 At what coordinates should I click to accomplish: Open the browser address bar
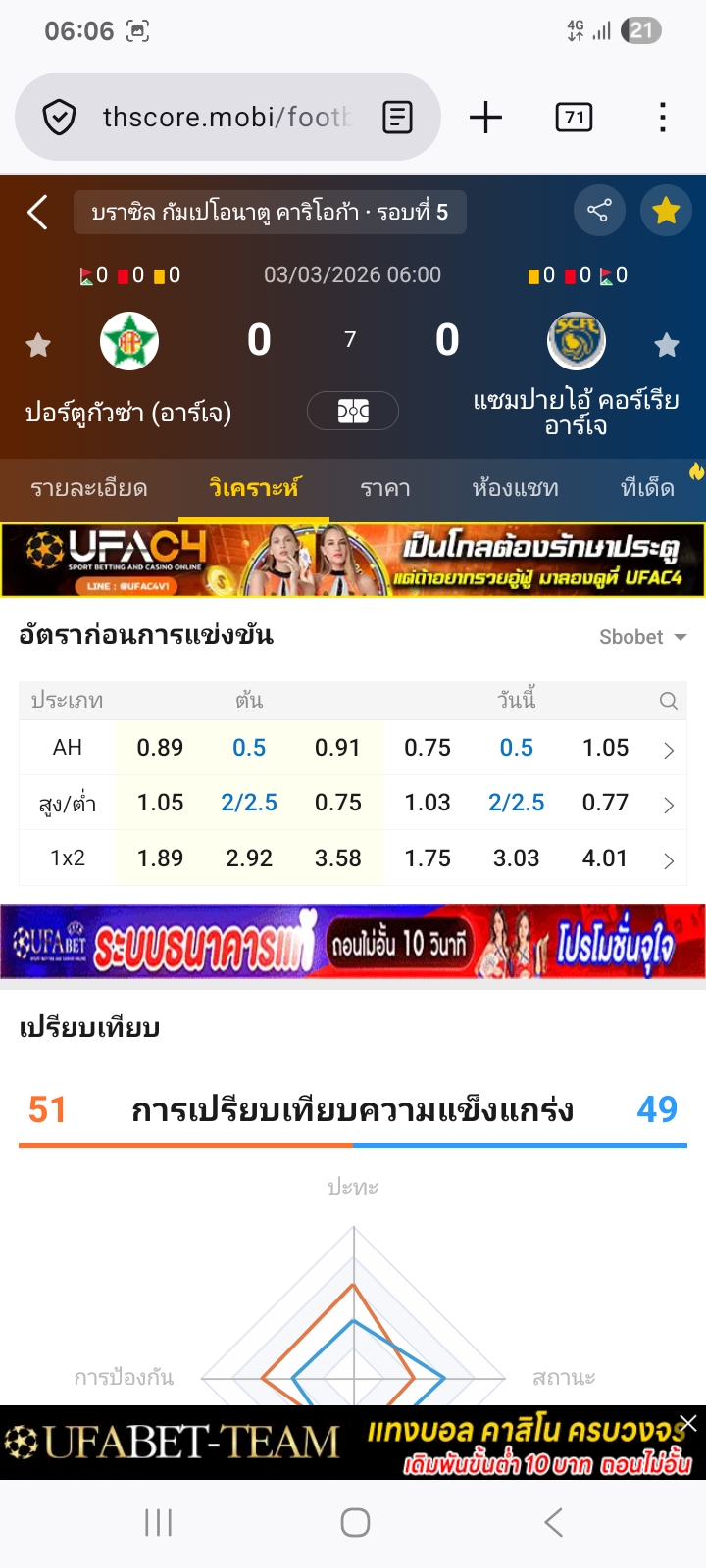[226, 118]
